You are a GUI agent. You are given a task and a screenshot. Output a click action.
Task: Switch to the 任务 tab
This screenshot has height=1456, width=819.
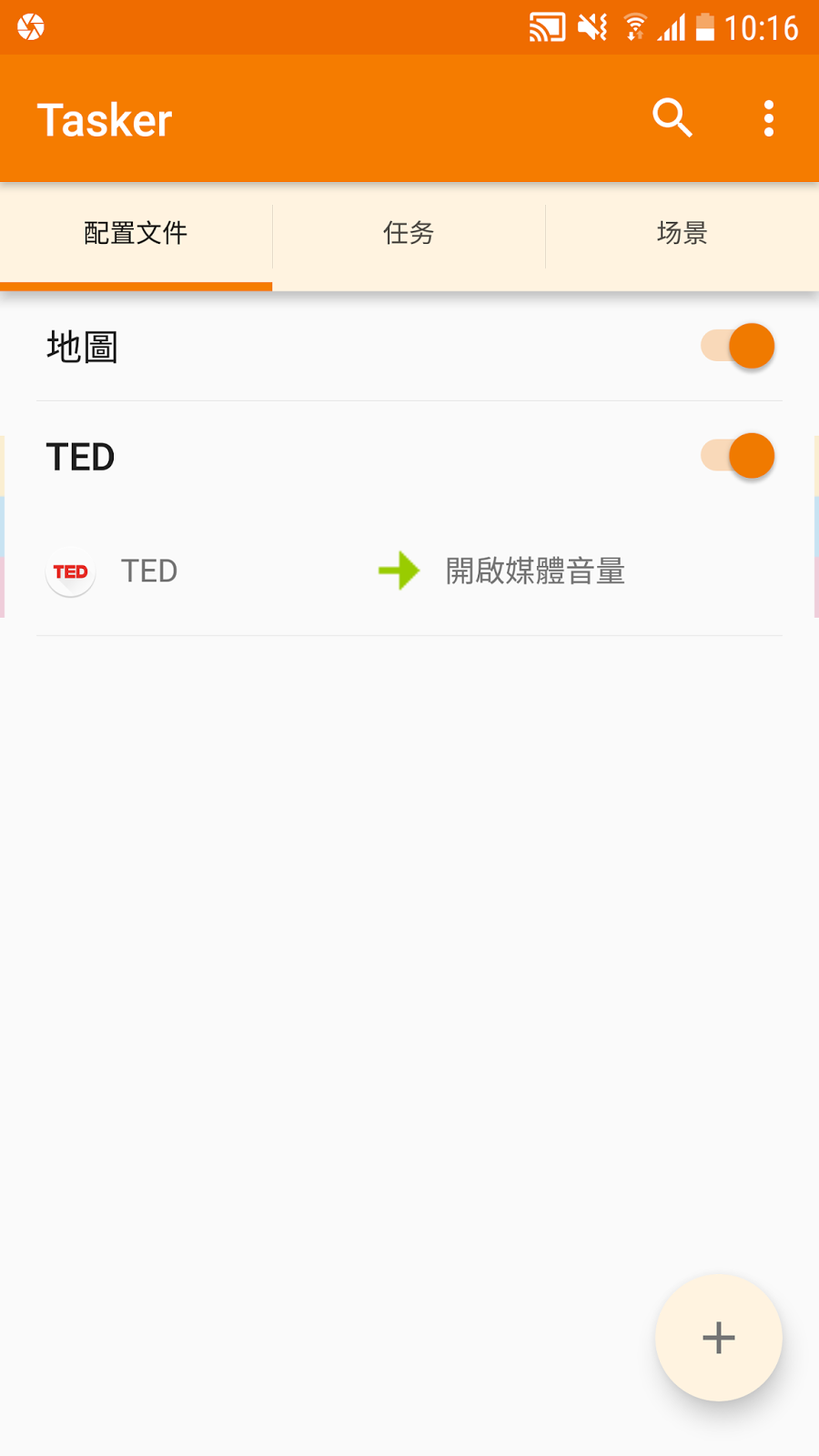click(x=409, y=234)
